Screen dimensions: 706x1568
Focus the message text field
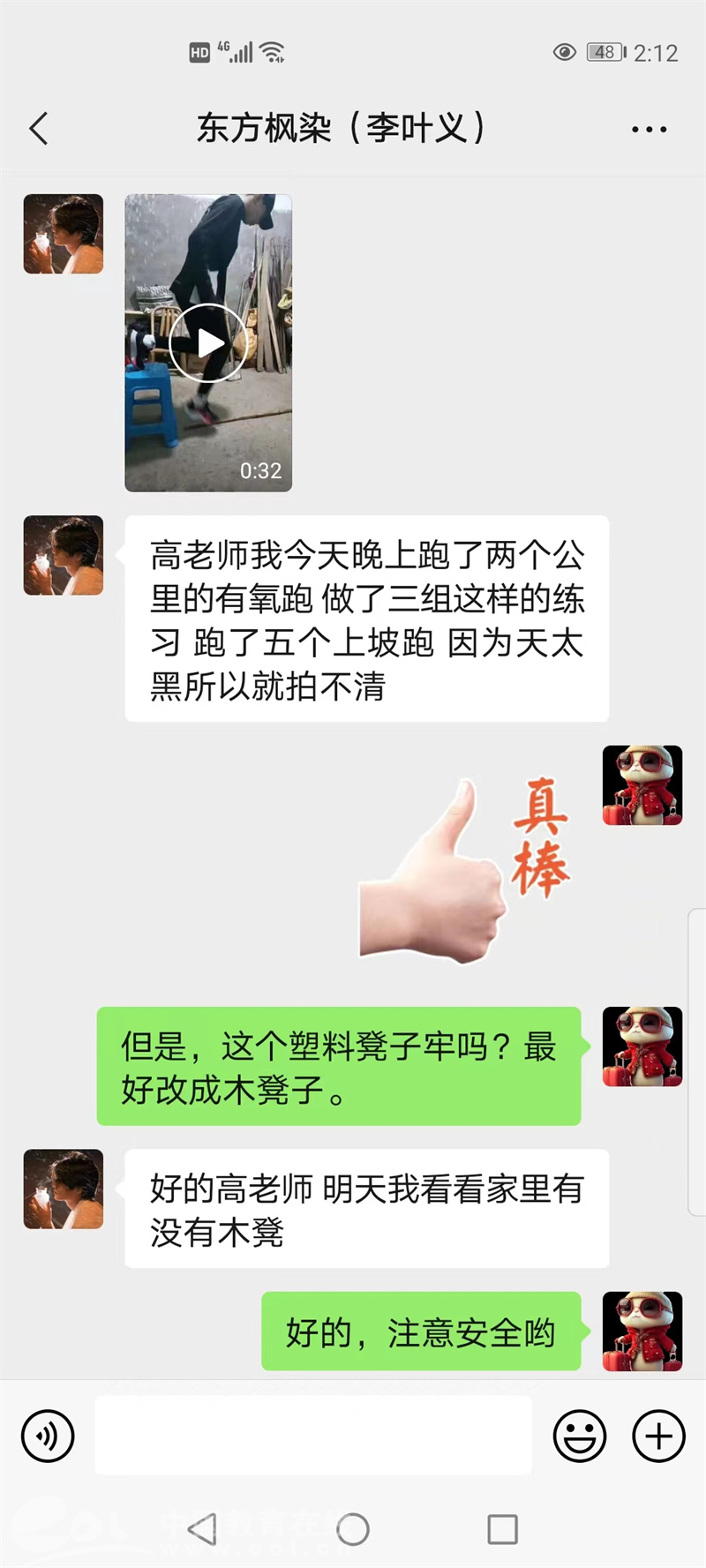click(x=313, y=1436)
